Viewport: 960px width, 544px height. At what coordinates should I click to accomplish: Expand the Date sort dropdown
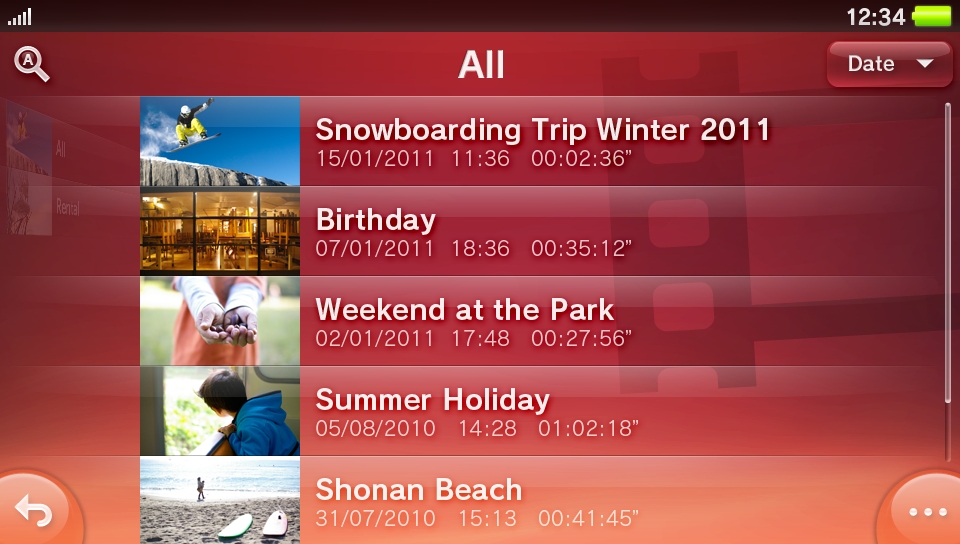[x=888, y=64]
